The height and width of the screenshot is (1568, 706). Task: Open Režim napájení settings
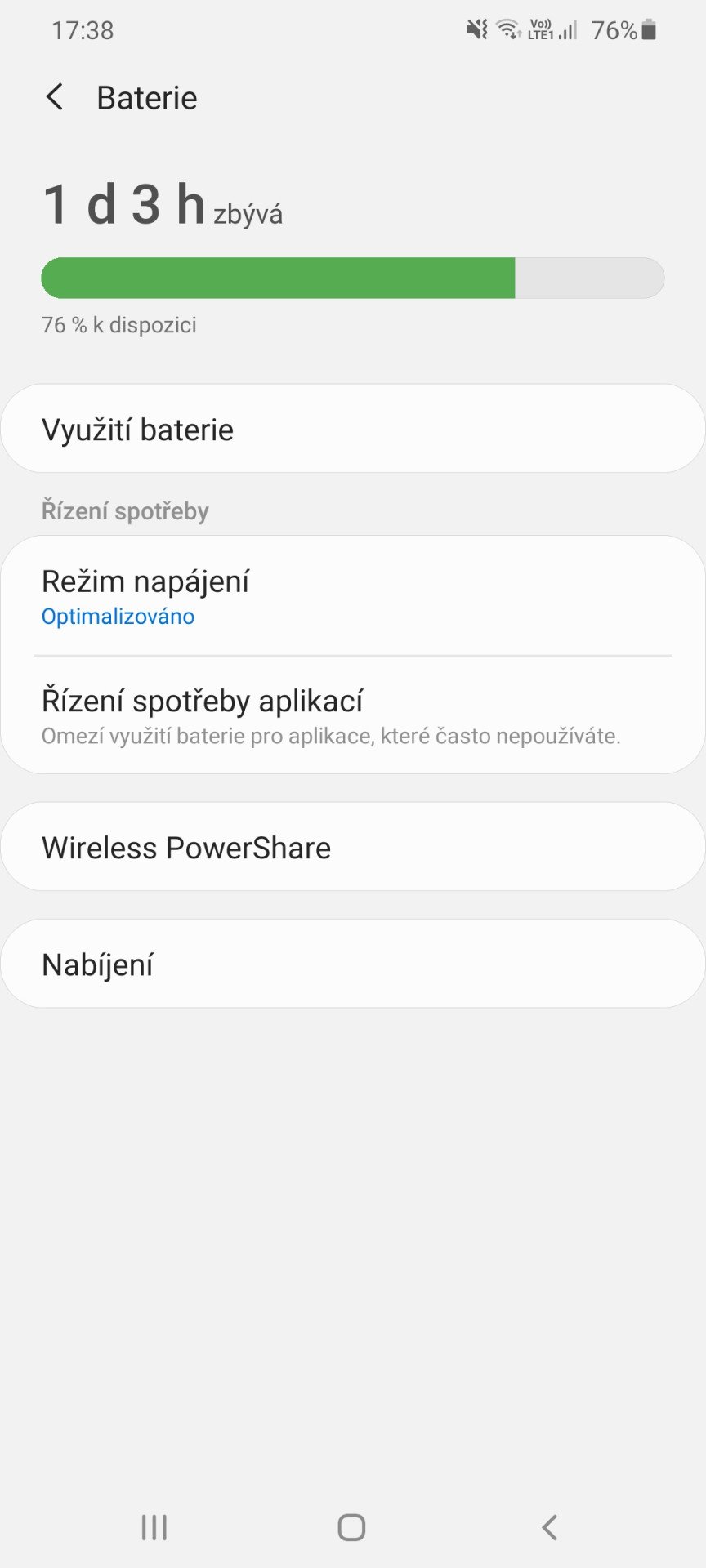353,596
